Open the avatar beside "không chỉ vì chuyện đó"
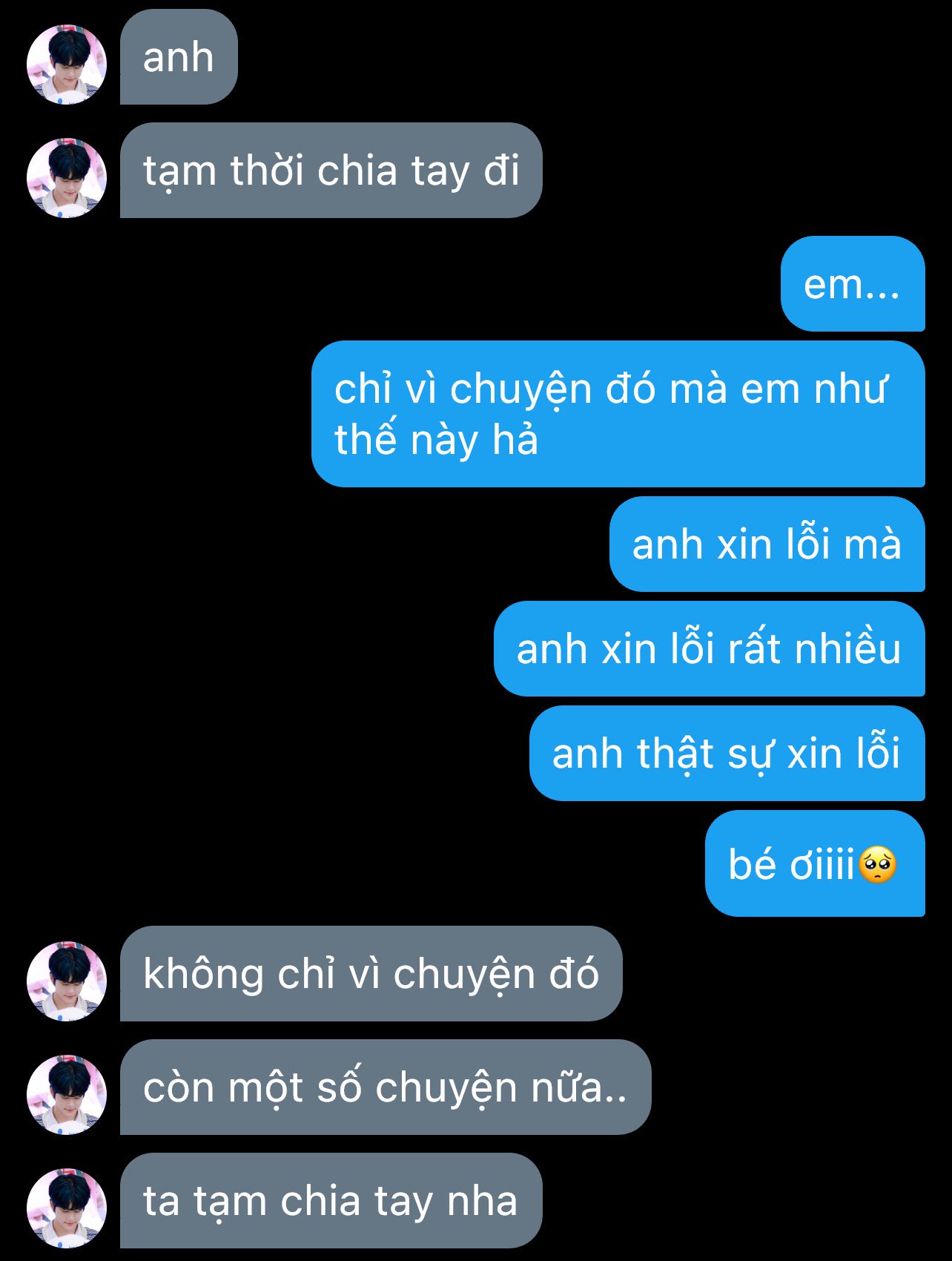The height and width of the screenshot is (1261, 952). pyautogui.click(x=67, y=981)
